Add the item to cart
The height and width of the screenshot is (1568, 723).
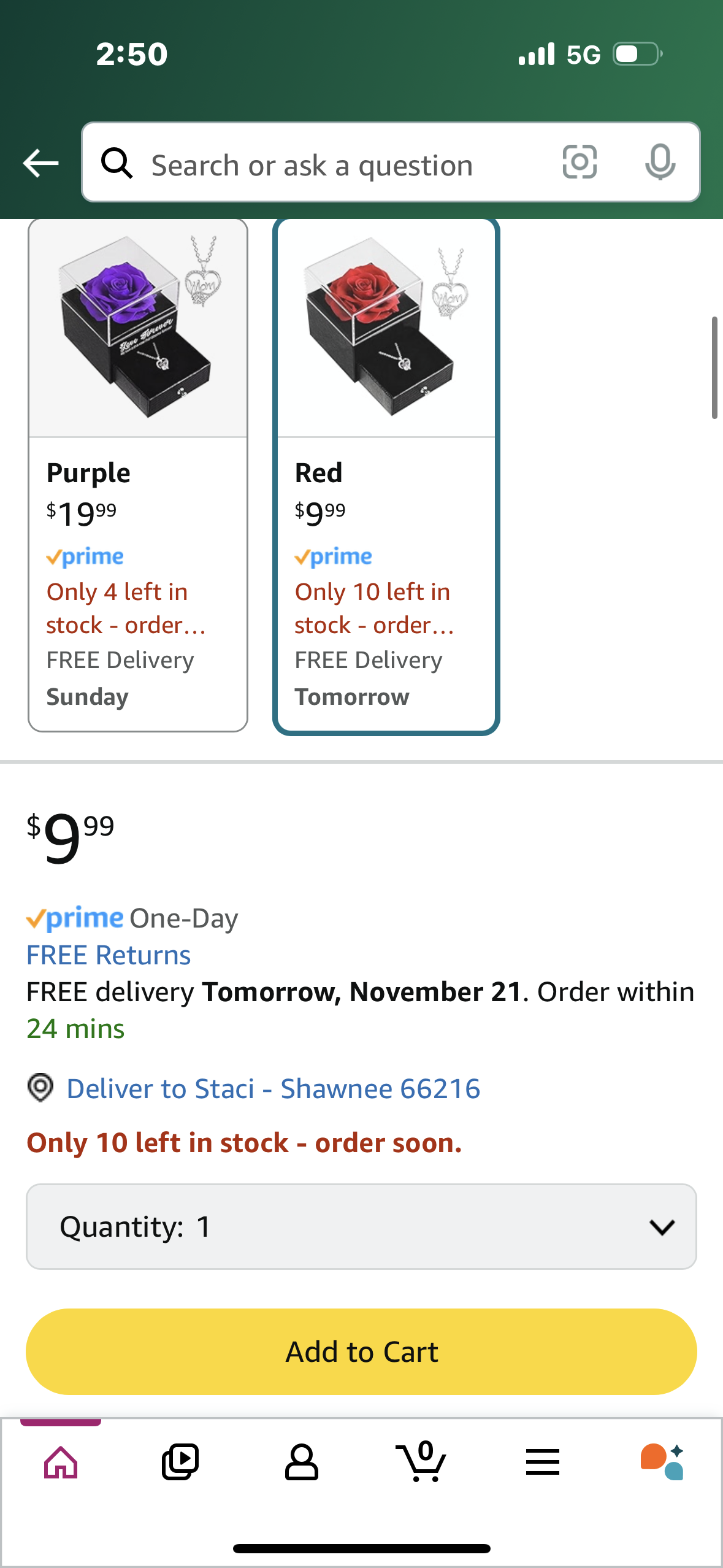361,1352
